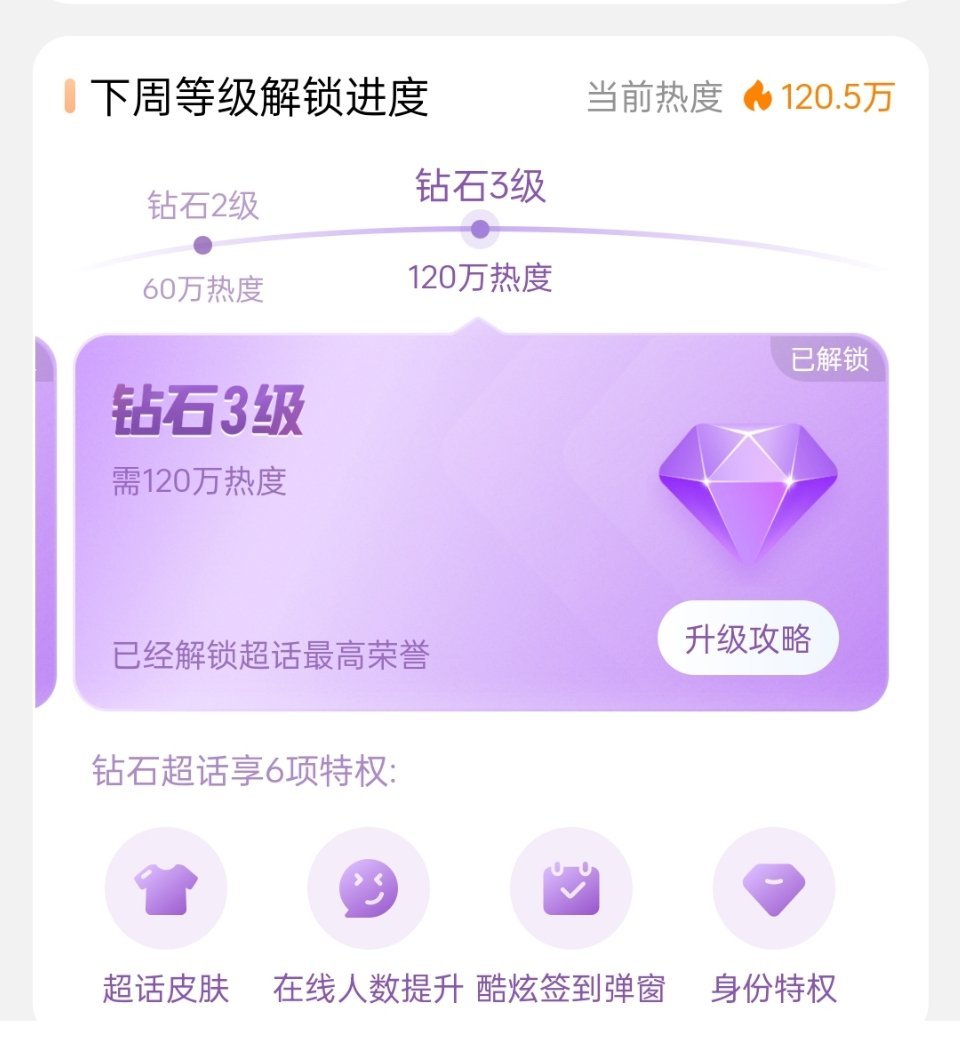
Task: Click the progress line between level nodes
Action: click(340, 237)
